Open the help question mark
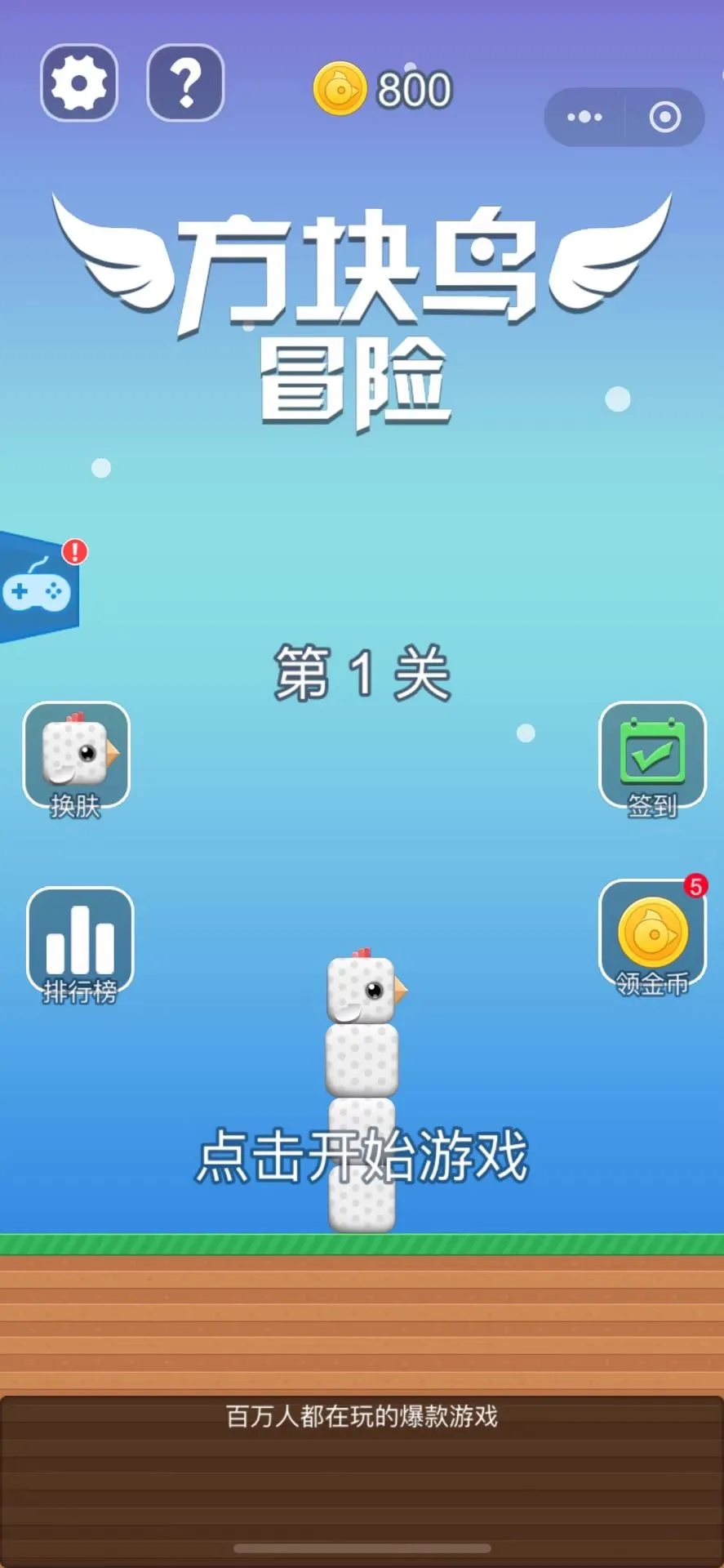Screen dimensions: 724x1568 pyautogui.click(x=185, y=83)
